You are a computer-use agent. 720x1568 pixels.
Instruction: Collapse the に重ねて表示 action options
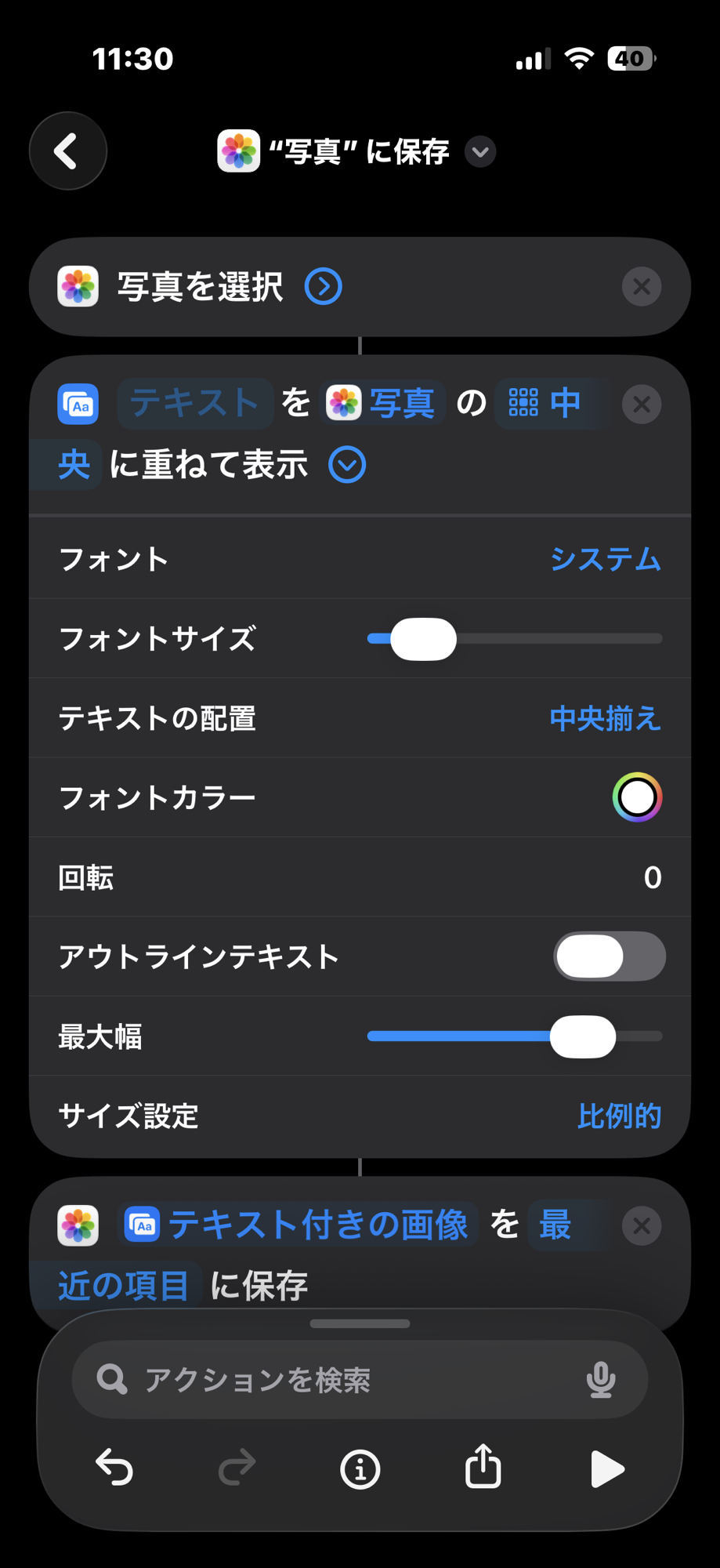pos(347,465)
